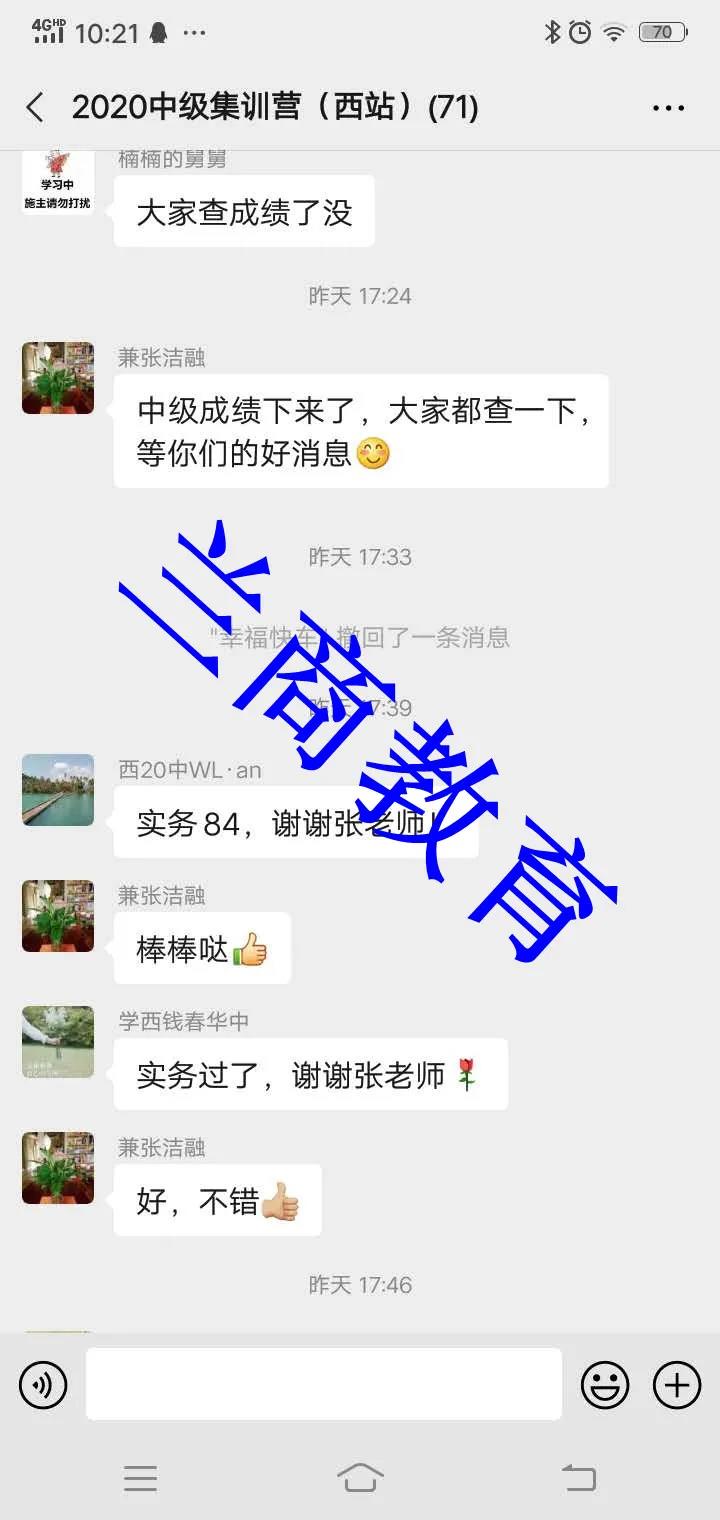
Task: Tap 兼张洁融's avatar beside 棒棒哒 message
Action: point(58,916)
